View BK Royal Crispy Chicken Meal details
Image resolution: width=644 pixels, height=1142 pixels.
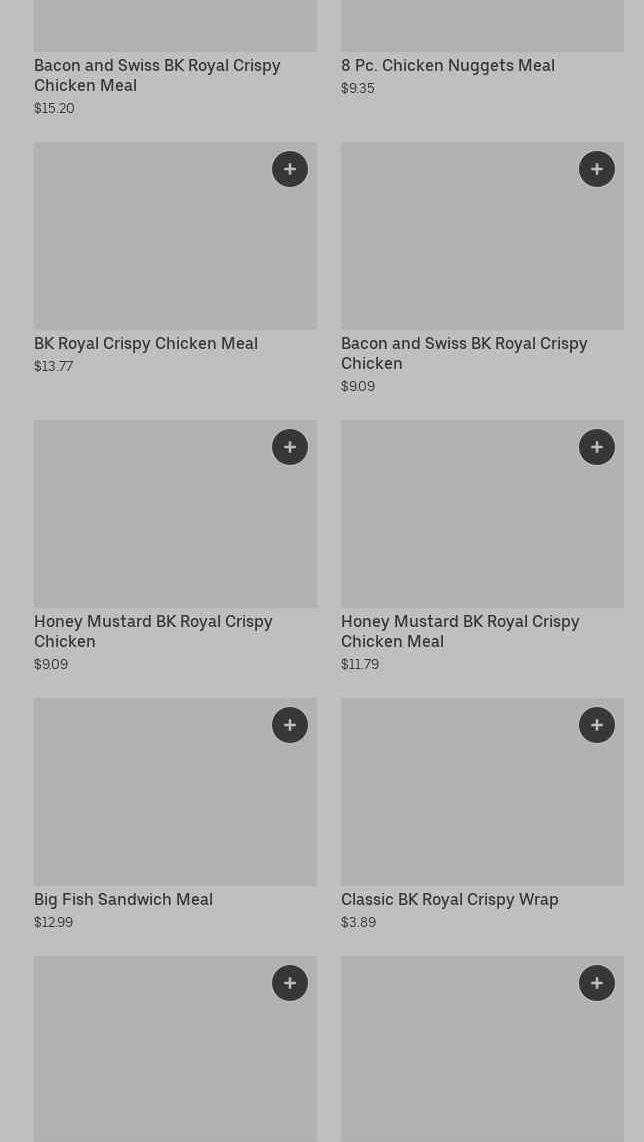pos(146,343)
